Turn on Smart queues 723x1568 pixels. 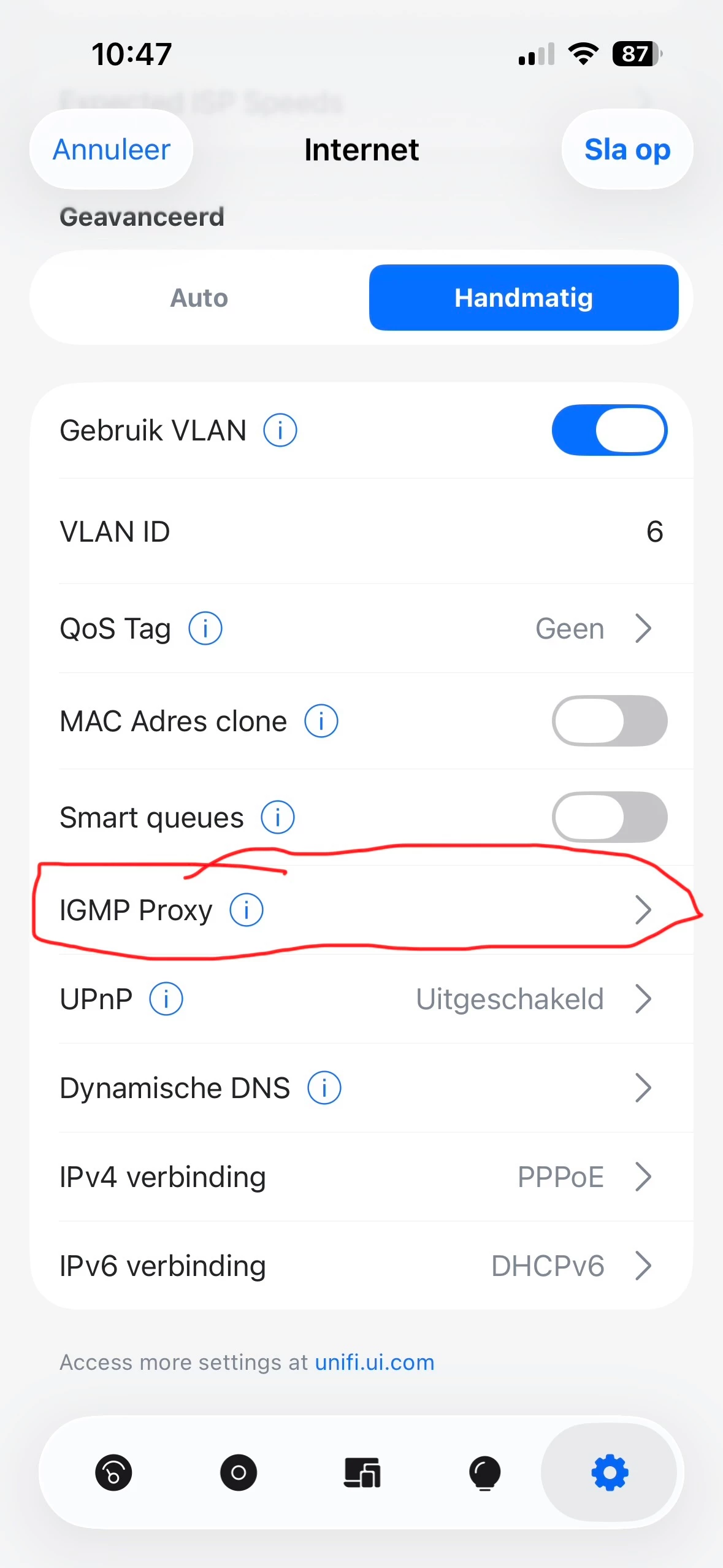pyautogui.click(x=609, y=817)
